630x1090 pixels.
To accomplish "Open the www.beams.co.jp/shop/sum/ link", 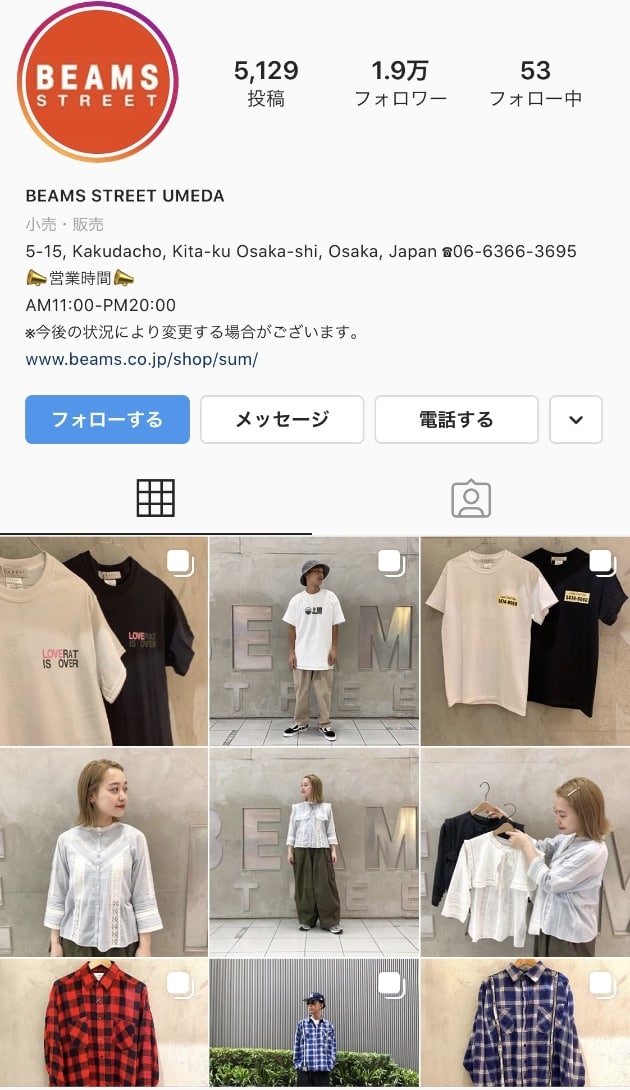I will [x=142, y=359].
